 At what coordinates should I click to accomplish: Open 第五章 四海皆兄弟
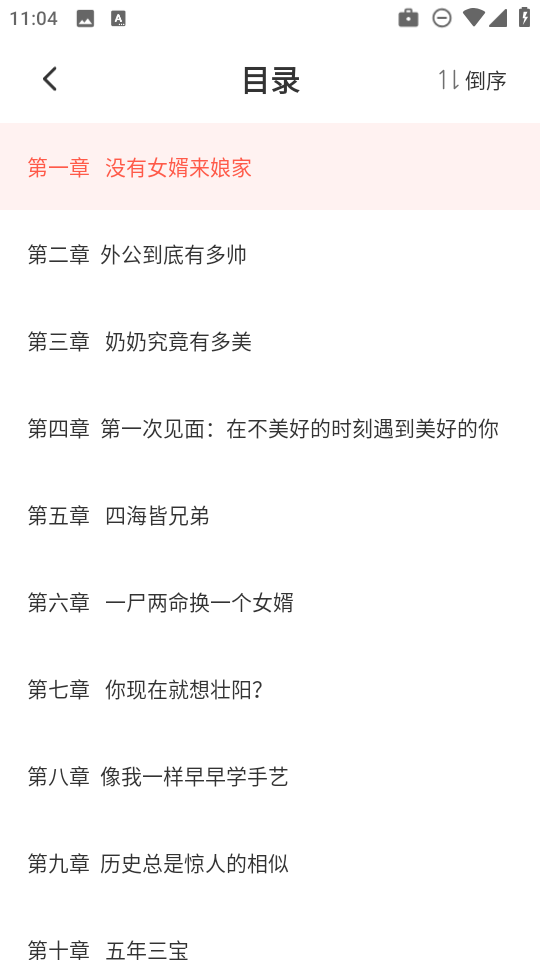pyautogui.click(x=270, y=515)
